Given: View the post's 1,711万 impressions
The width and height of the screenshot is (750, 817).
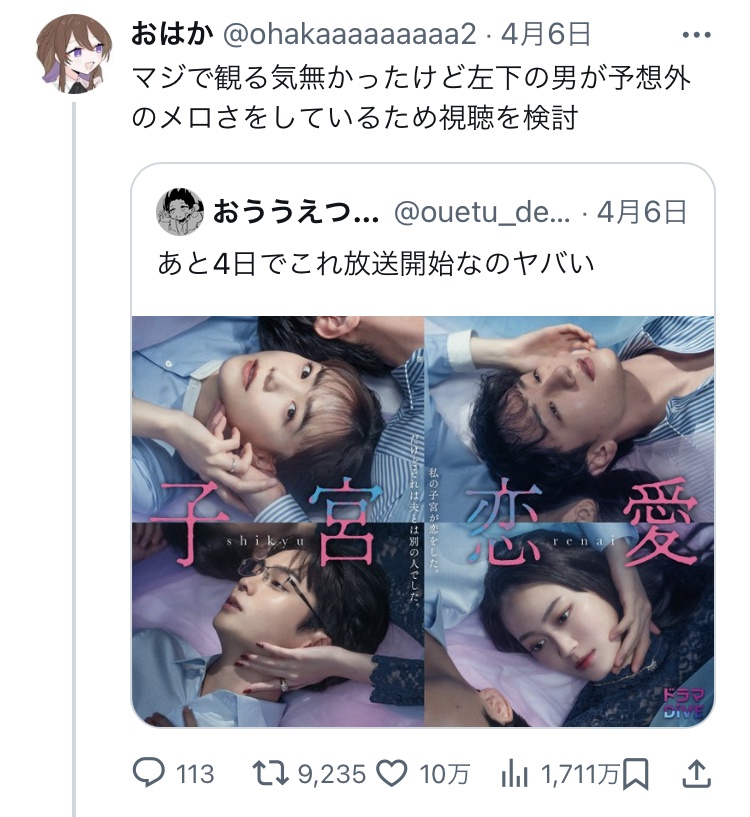Looking at the screenshot, I should [x=513, y=772].
